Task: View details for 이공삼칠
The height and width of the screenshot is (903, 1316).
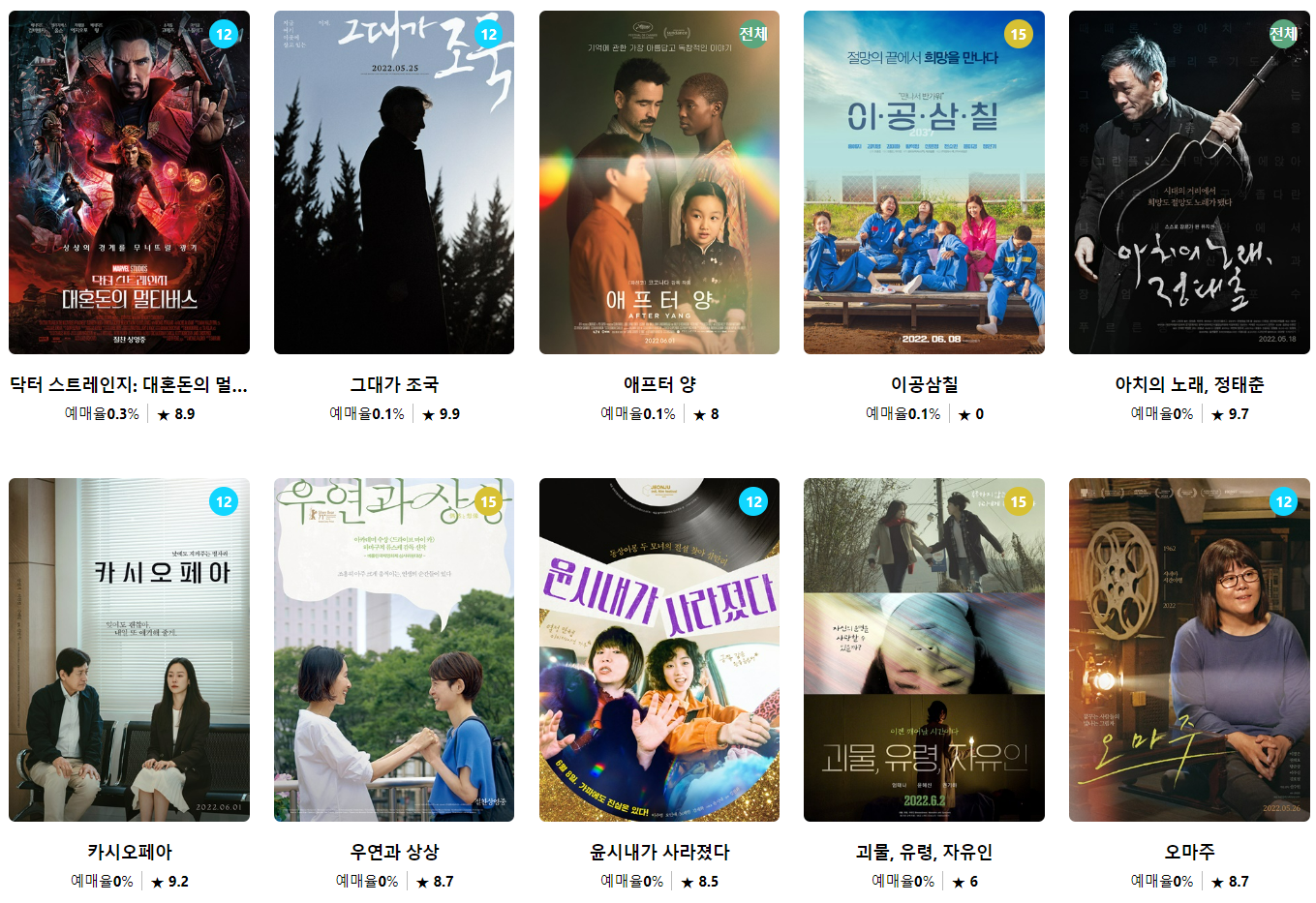Action: click(x=924, y=183)
